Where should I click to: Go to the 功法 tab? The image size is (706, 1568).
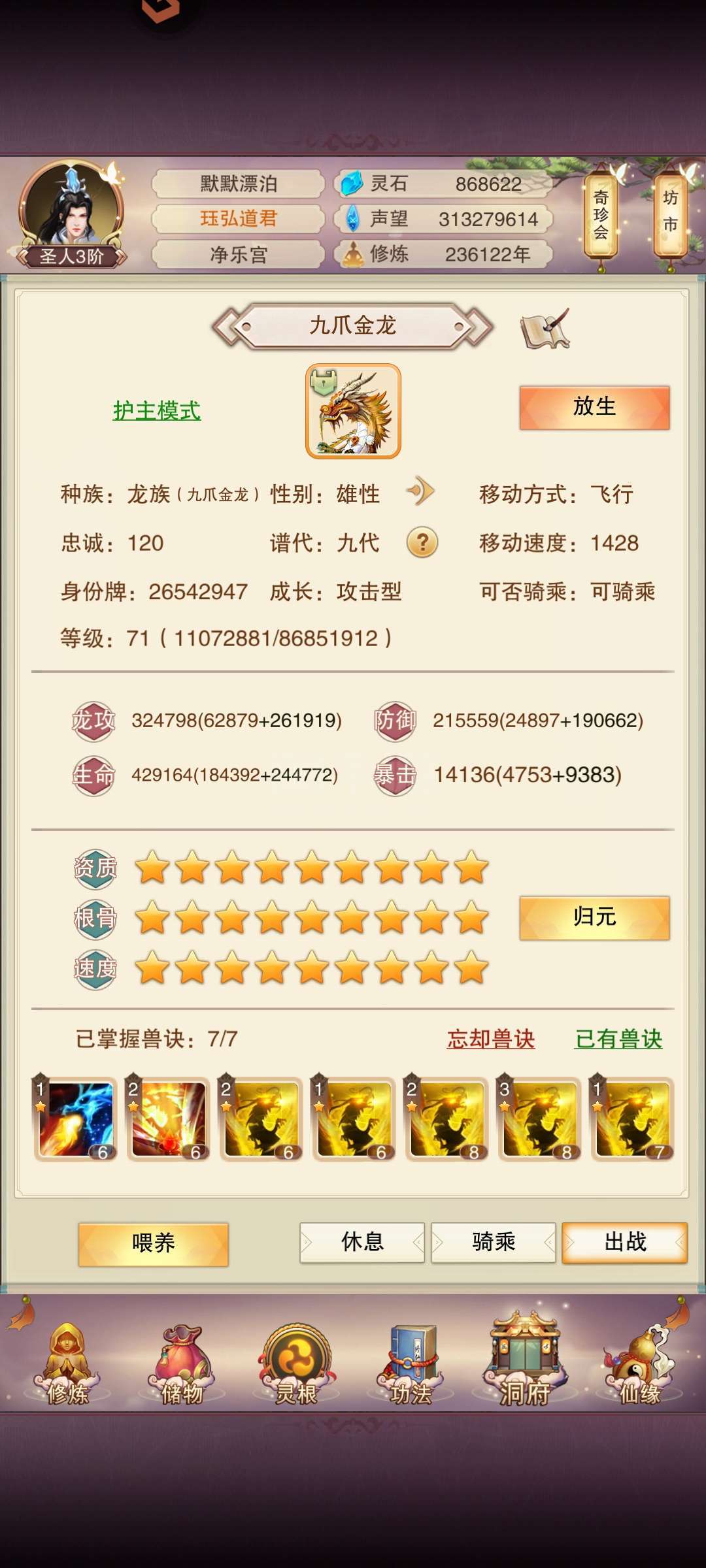[x=411, y=1365]
